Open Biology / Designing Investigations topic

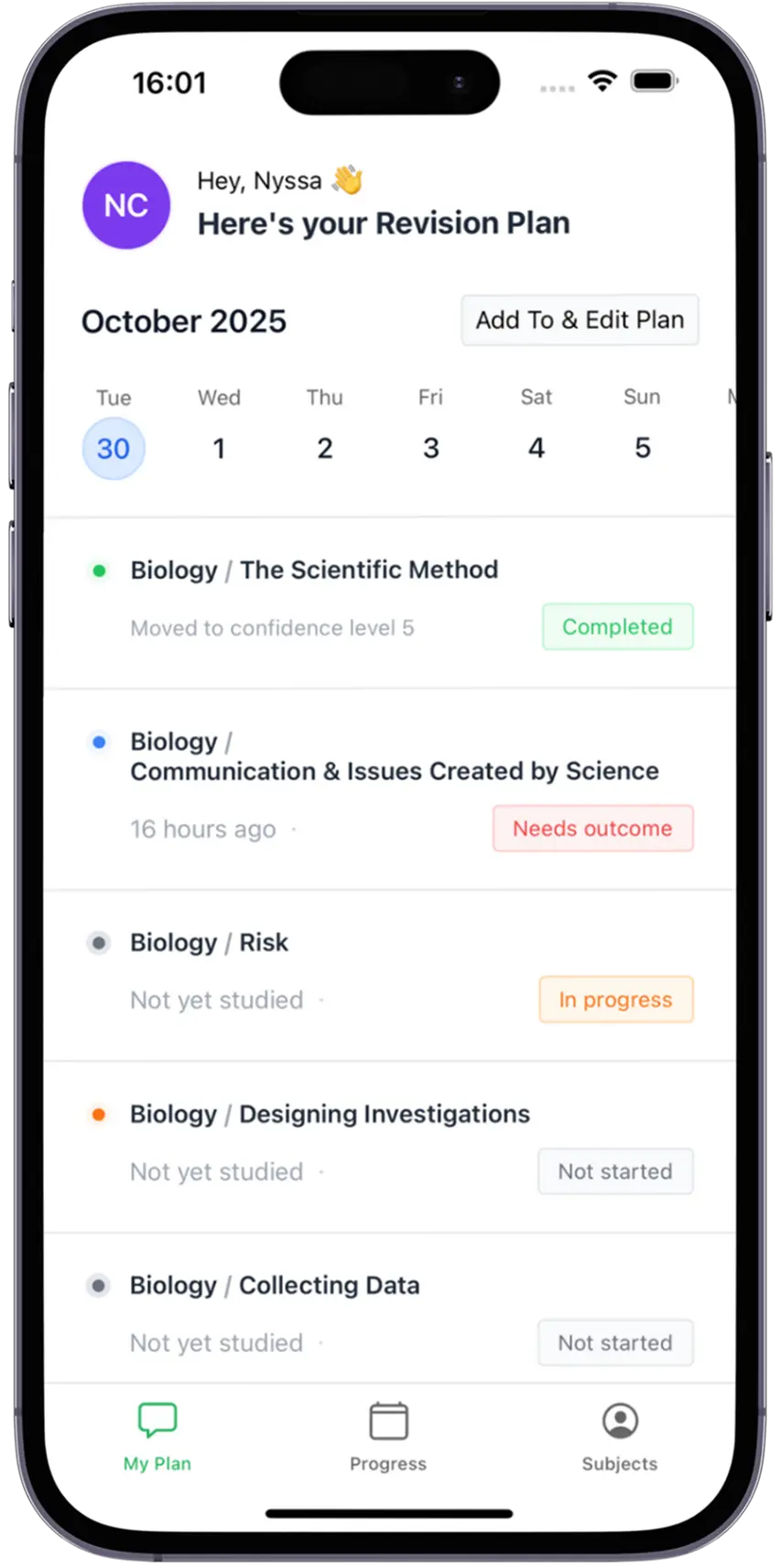point(330,1114)
